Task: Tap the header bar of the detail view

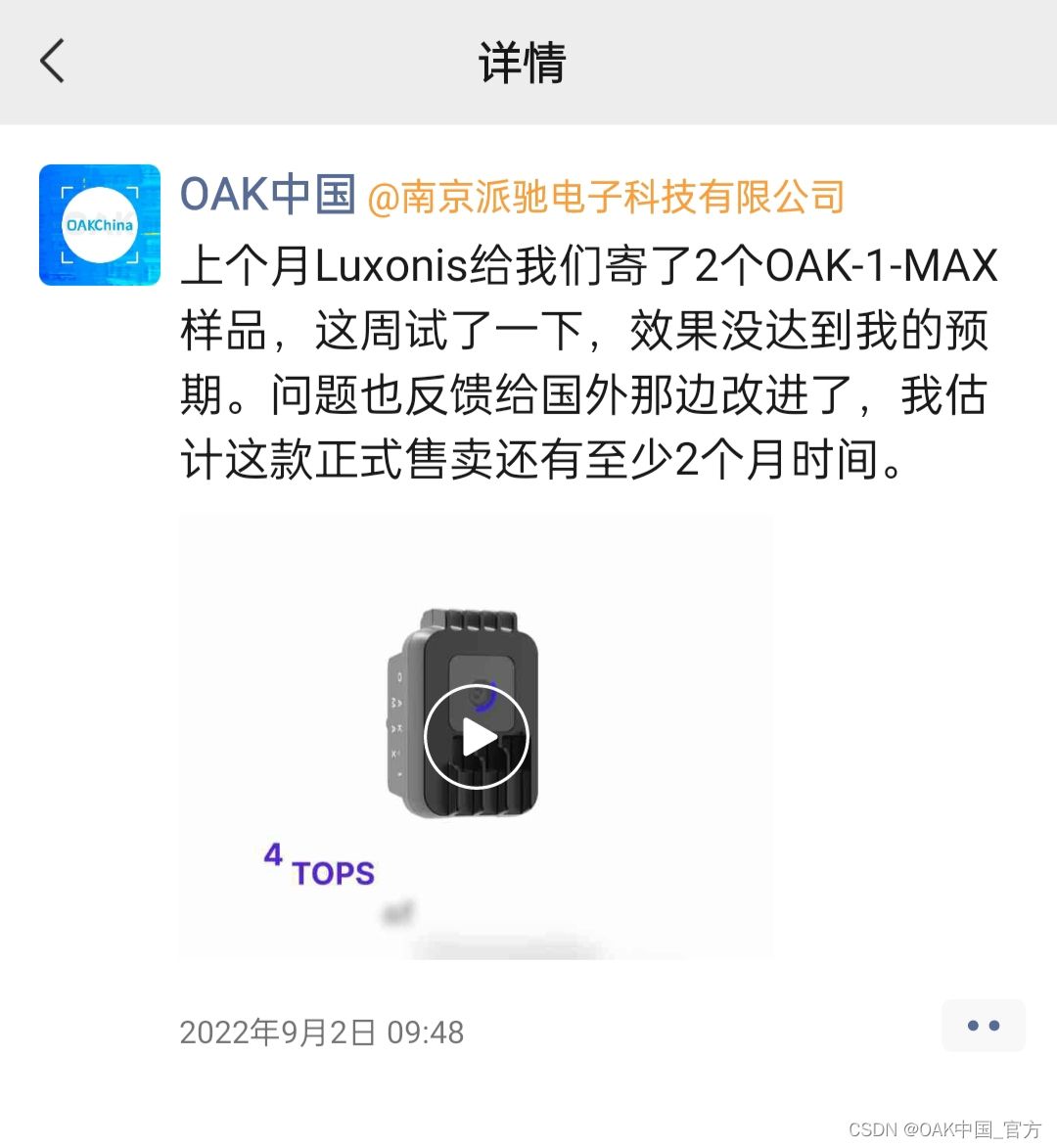Action: coord(523,62)
